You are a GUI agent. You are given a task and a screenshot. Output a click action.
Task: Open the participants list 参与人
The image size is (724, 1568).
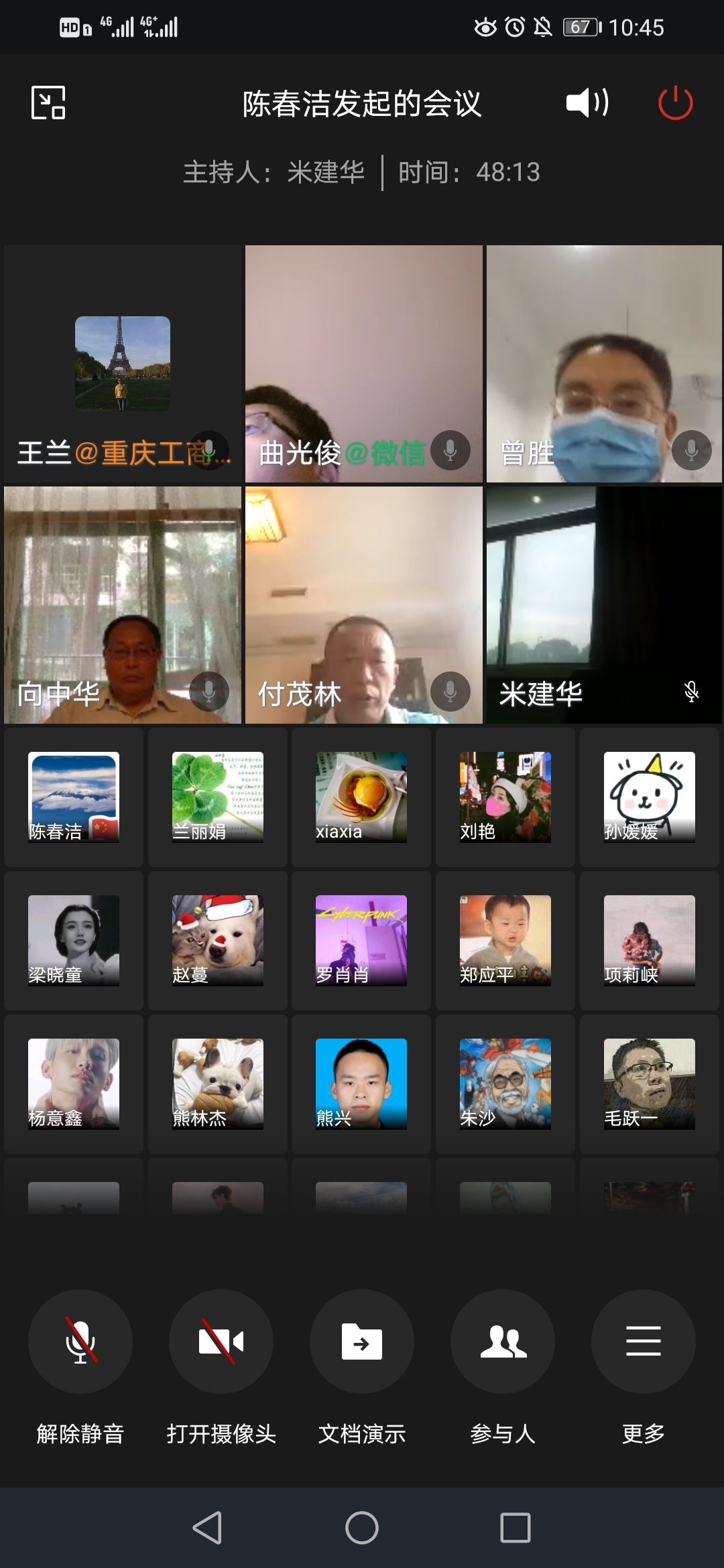[x=503, y=1341]
